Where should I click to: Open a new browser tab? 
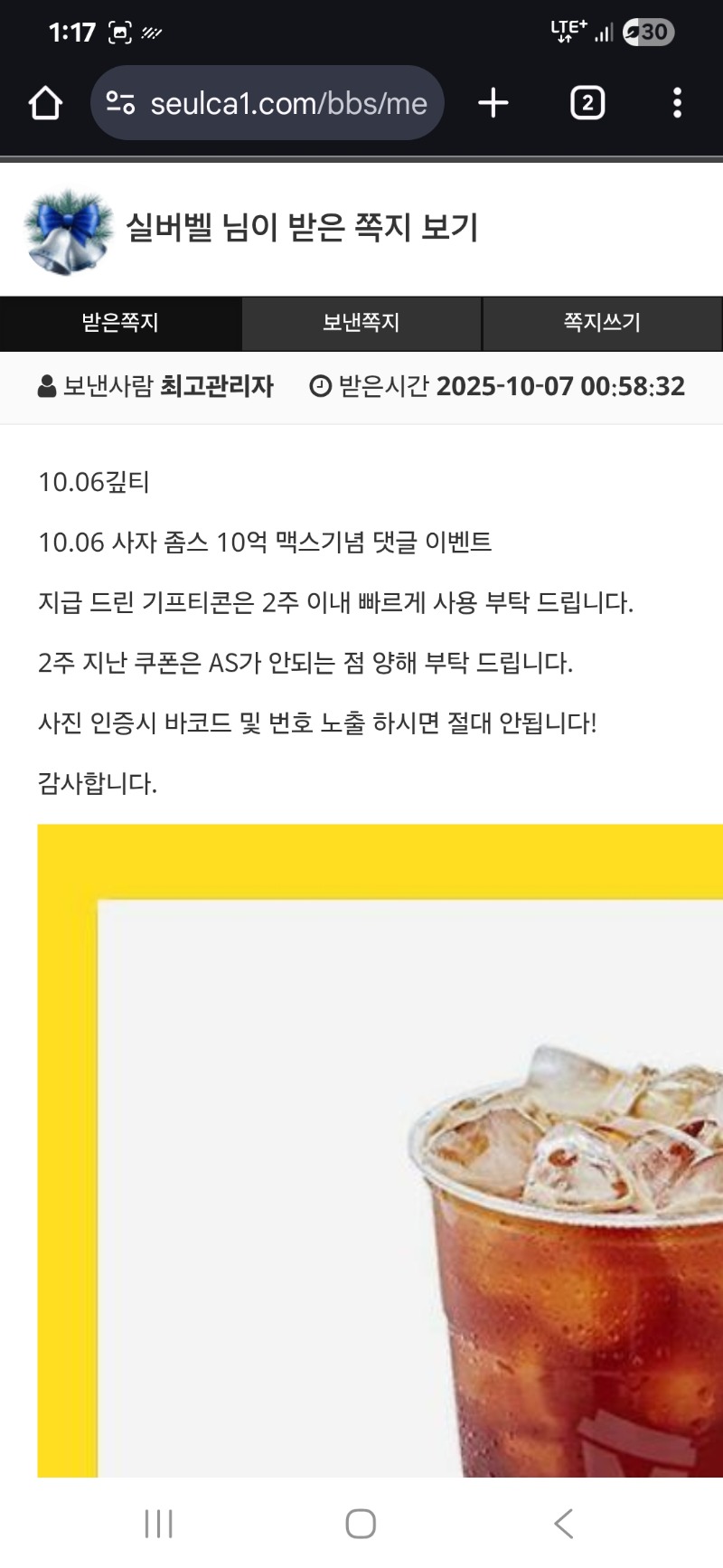pos(493,103)
